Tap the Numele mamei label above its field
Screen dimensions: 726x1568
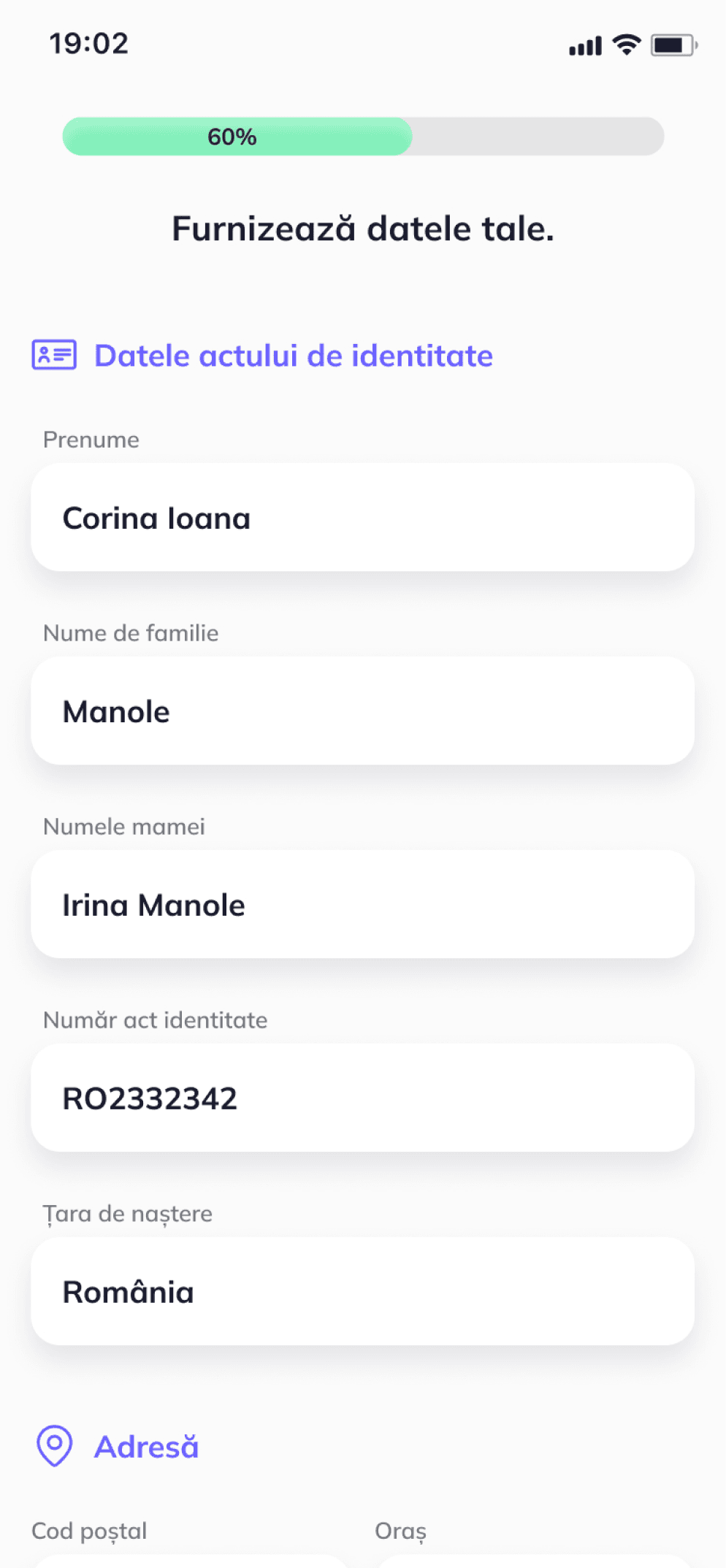coord(124,826)
